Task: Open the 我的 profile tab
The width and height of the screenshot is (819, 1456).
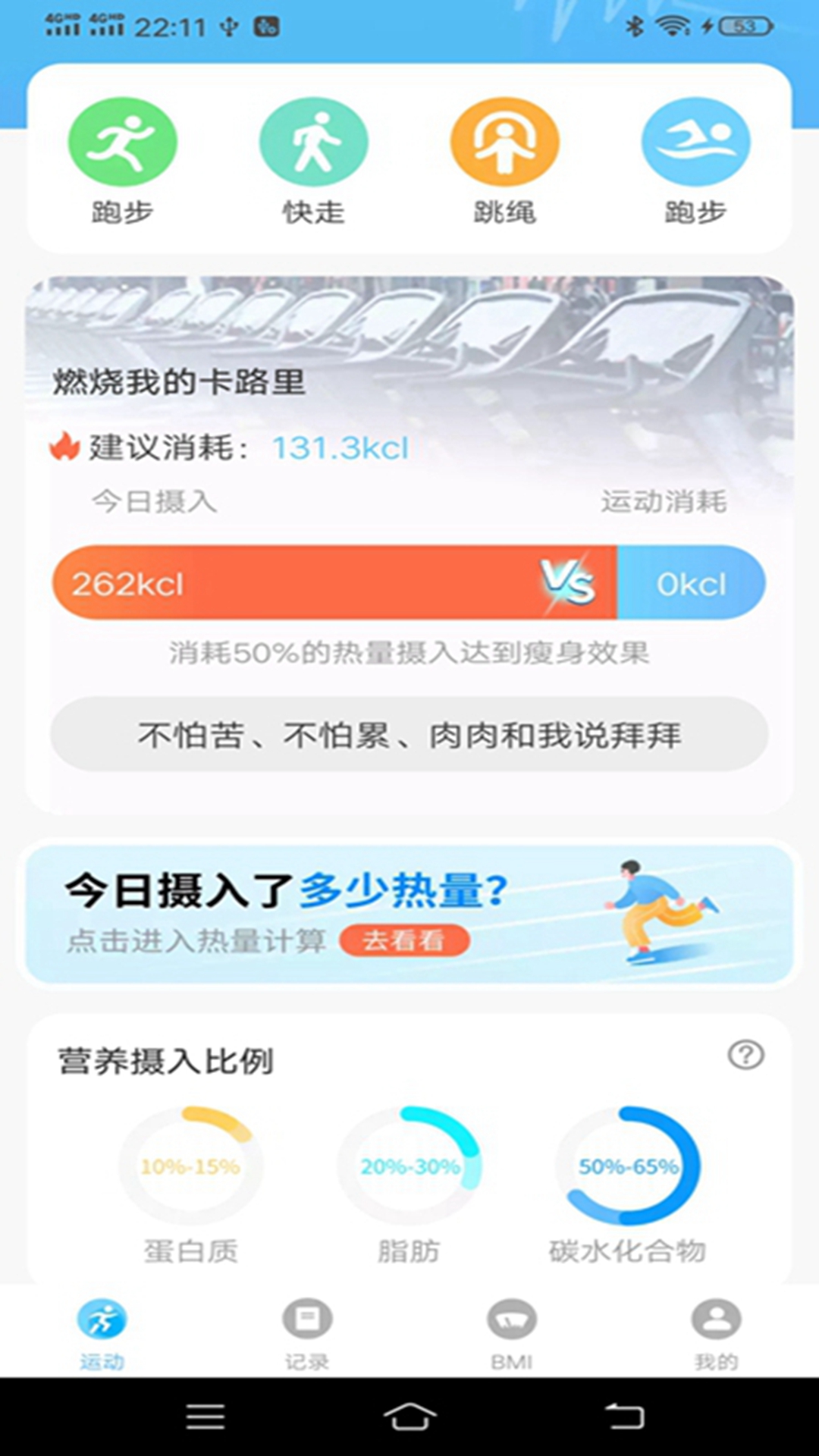Action: tap(716, 1335)
